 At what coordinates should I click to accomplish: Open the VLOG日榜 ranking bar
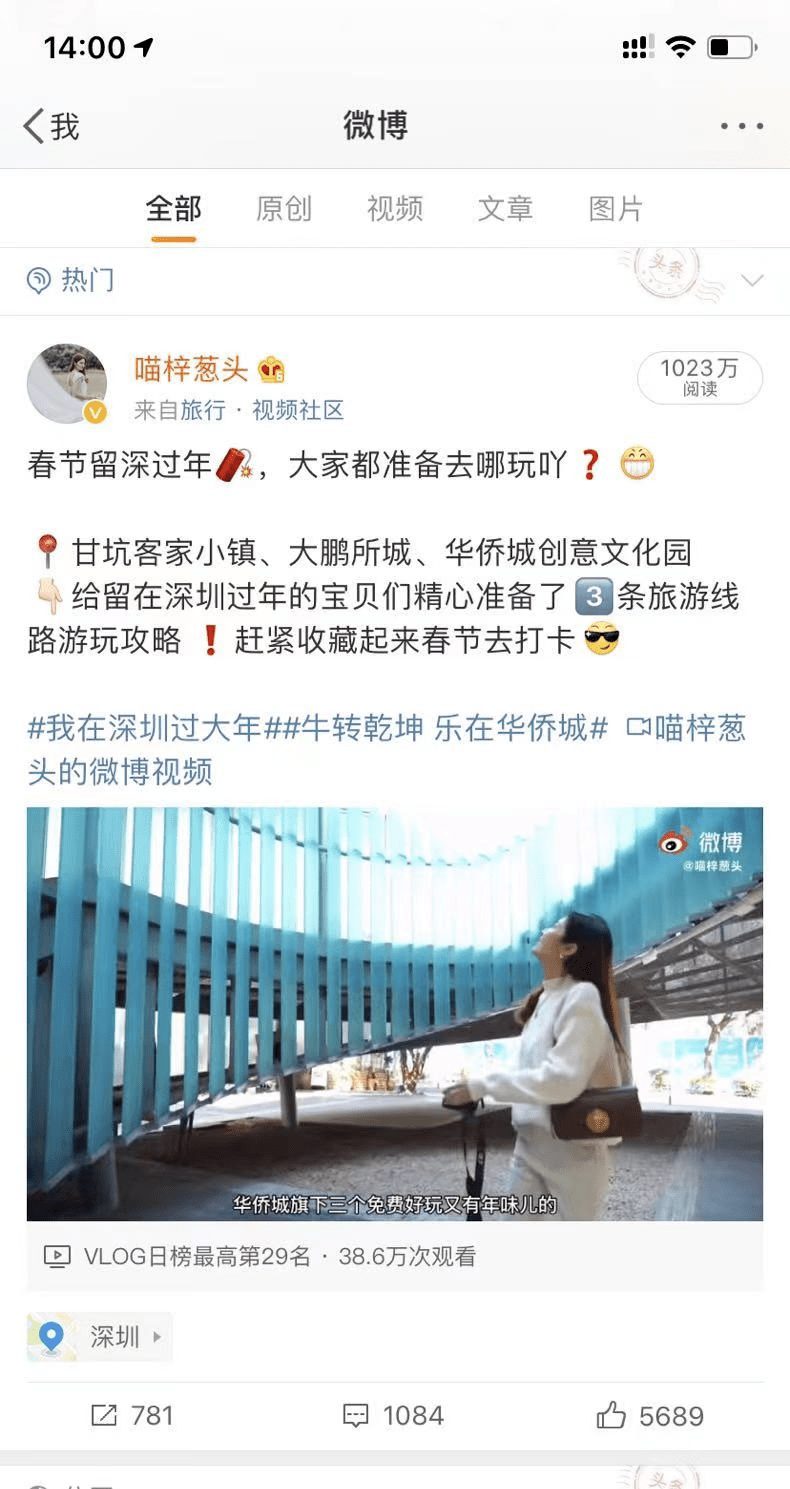coord(260,1256)
